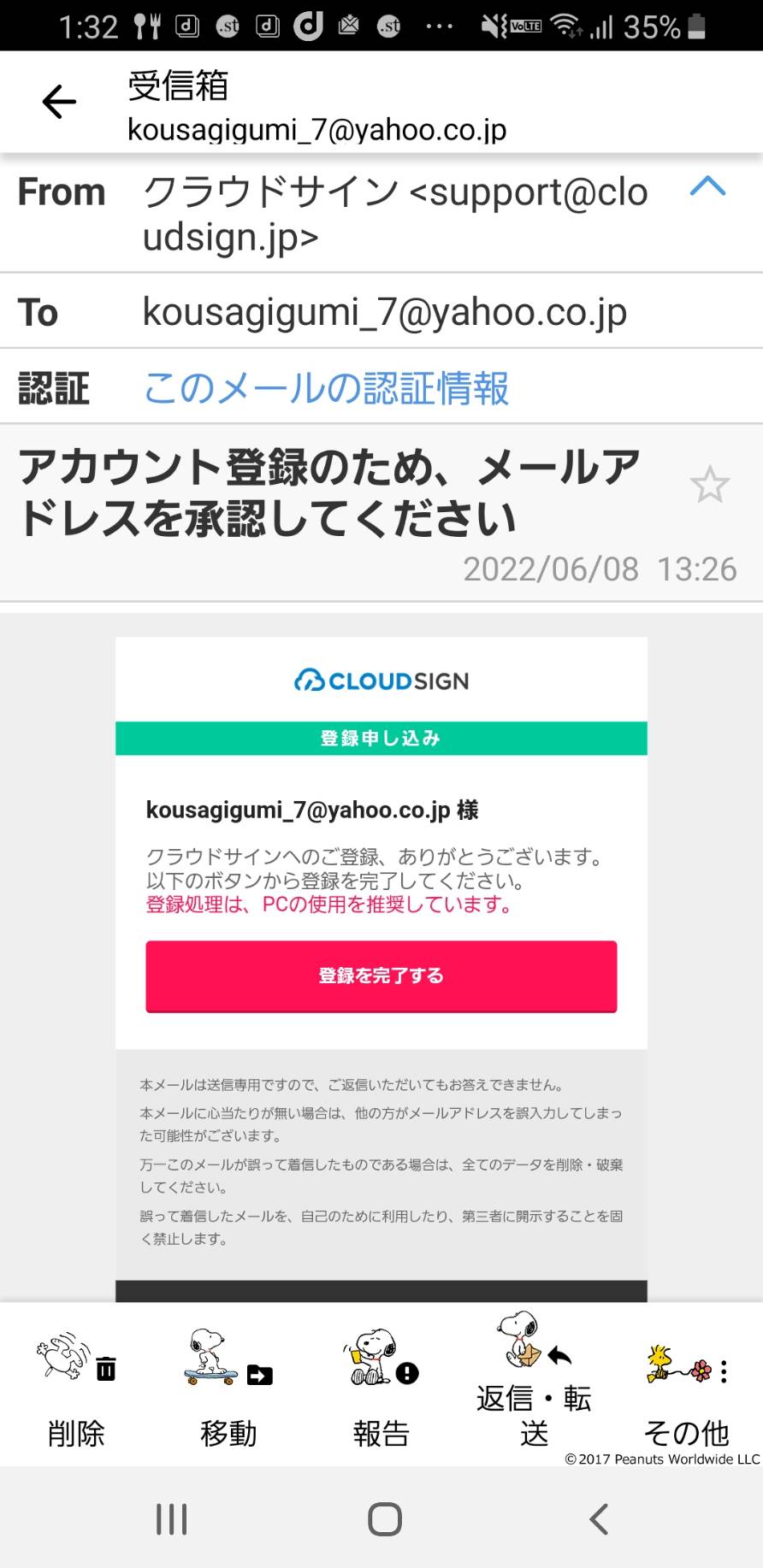Star this email
763x1568 pixels.
[x=709, y=485]
